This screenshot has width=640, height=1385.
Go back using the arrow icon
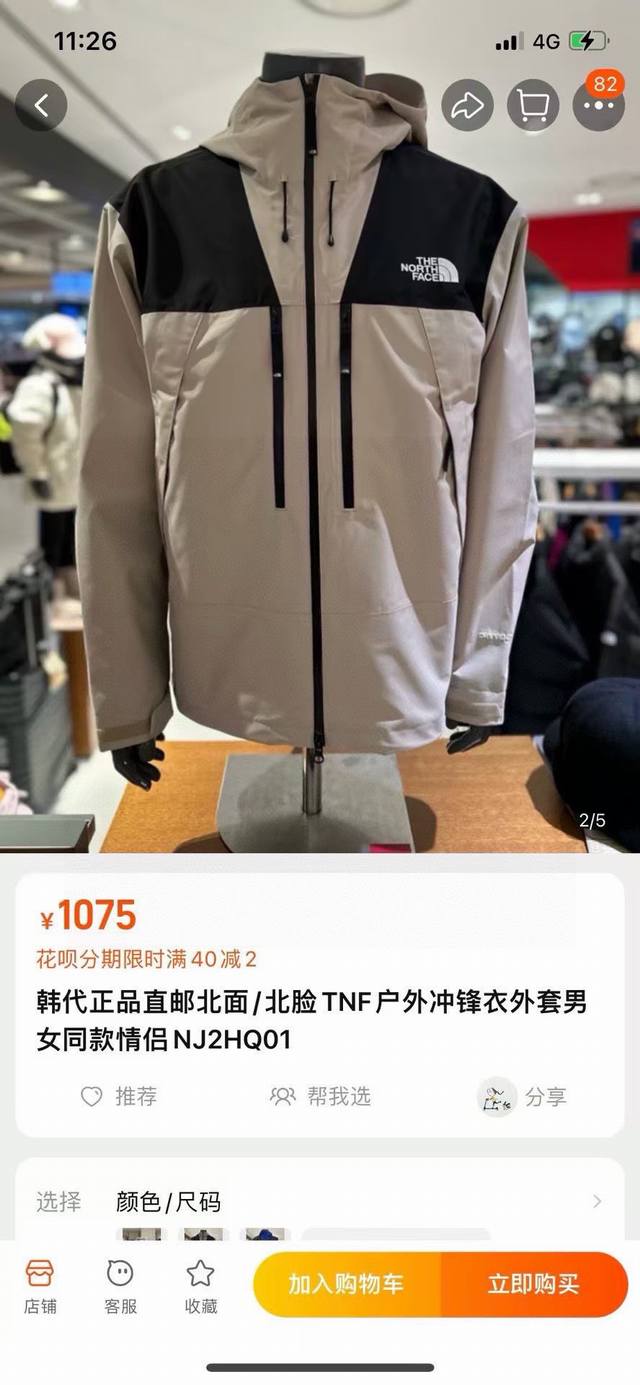pos(41,106)
